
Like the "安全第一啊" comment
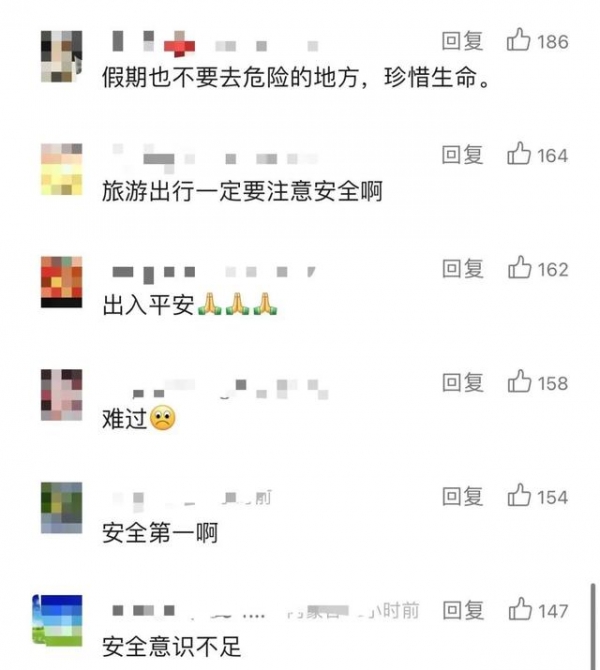[519, 497]
